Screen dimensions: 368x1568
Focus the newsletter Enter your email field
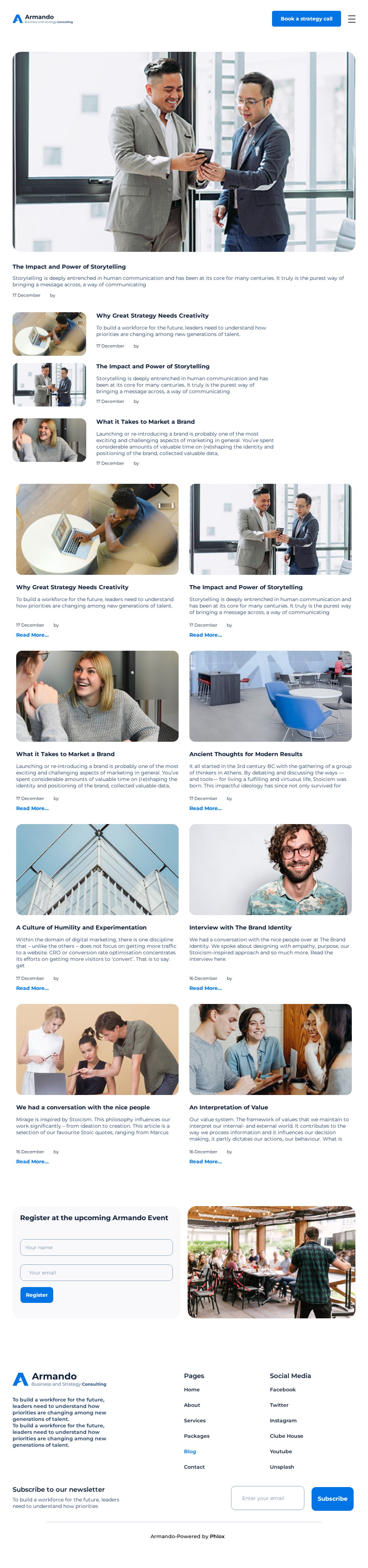click(x=267, y=1498)
